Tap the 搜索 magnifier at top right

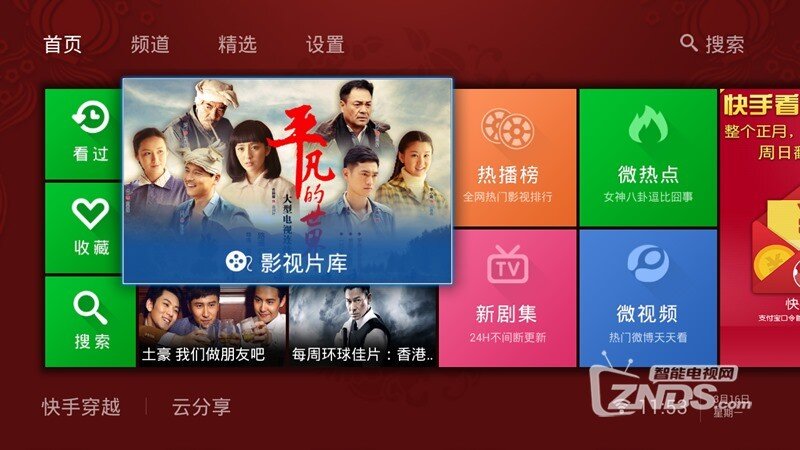click(x=712, y=44)
